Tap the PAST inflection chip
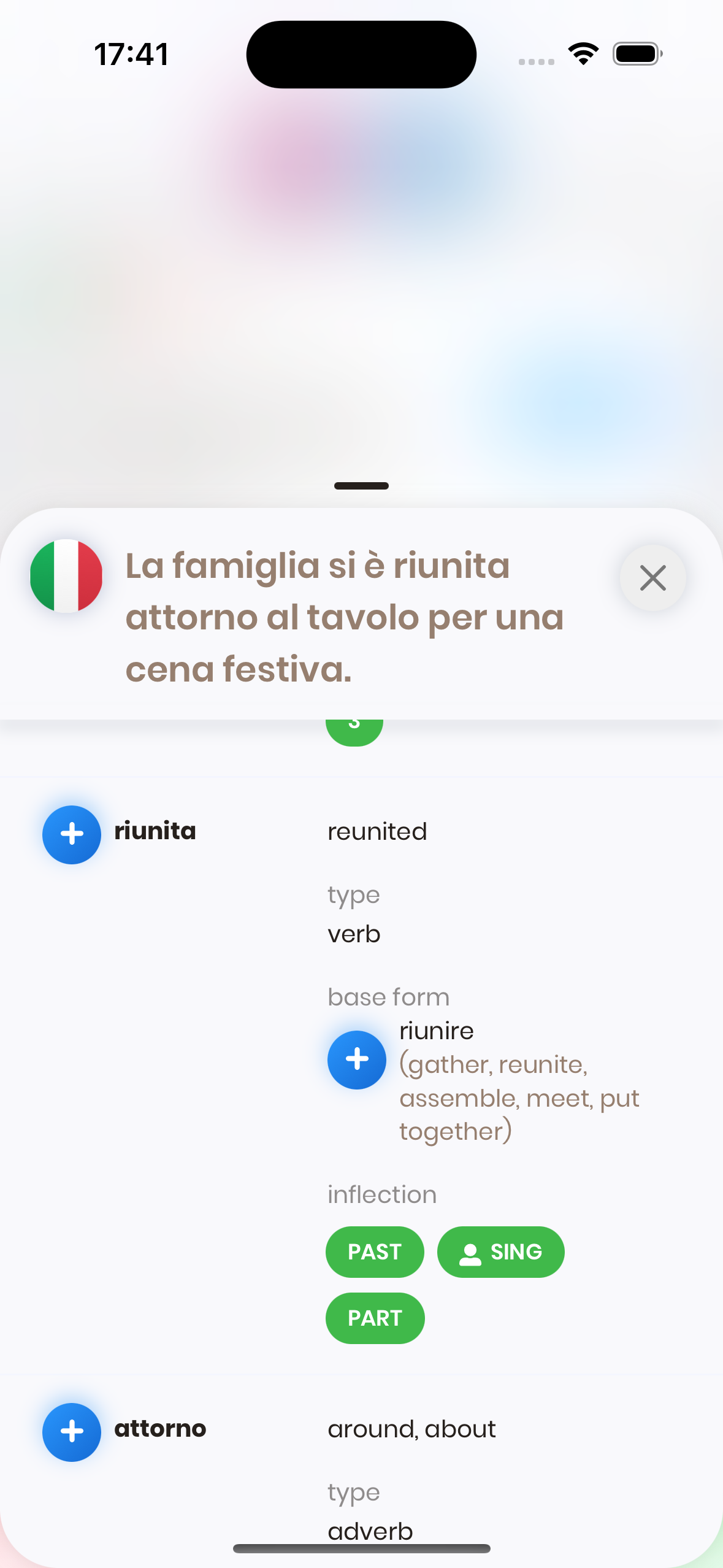 pyautogui.click(x=375, y=1251)
